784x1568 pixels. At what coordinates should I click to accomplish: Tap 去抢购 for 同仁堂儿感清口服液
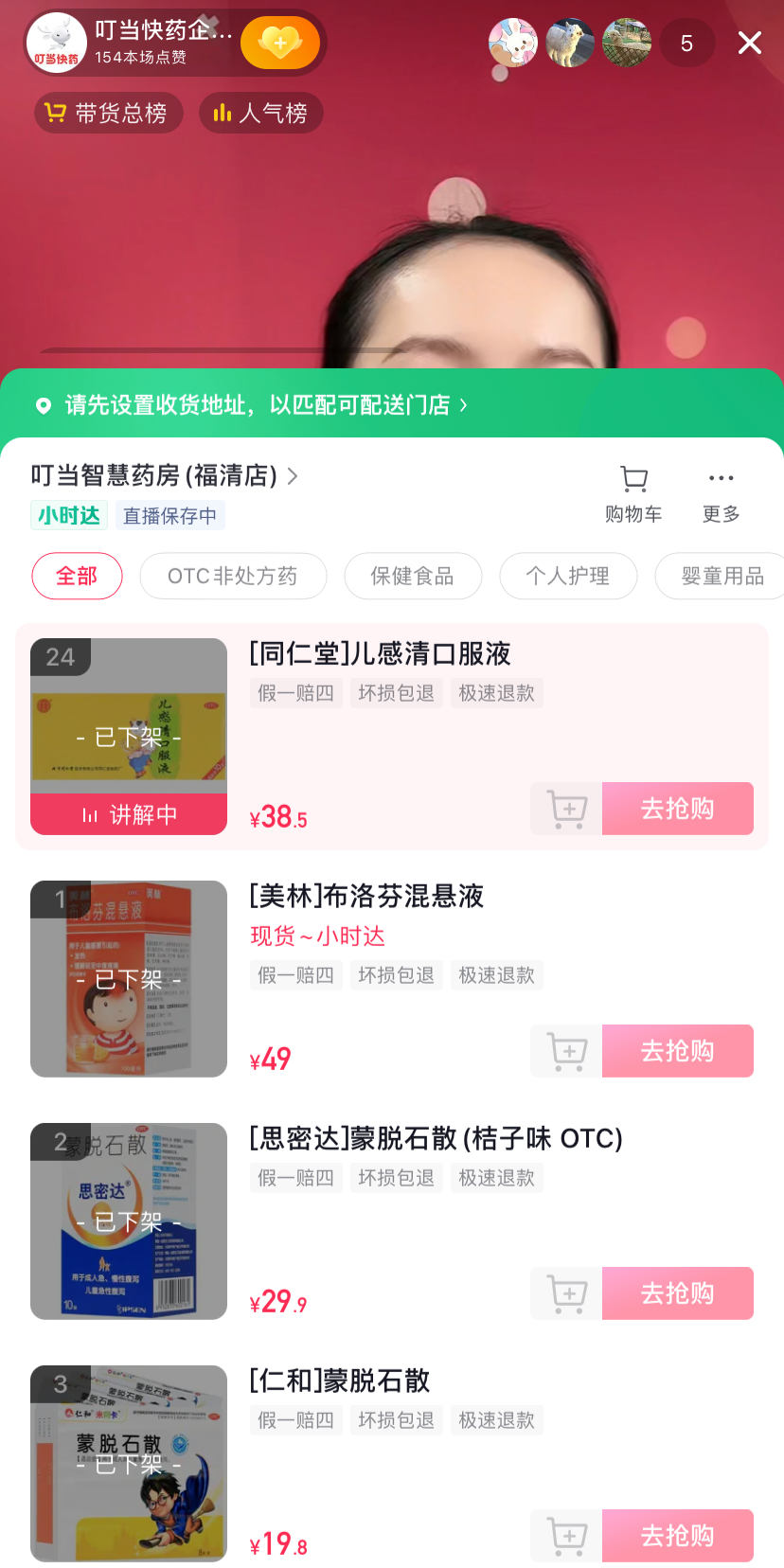point(677,809)
